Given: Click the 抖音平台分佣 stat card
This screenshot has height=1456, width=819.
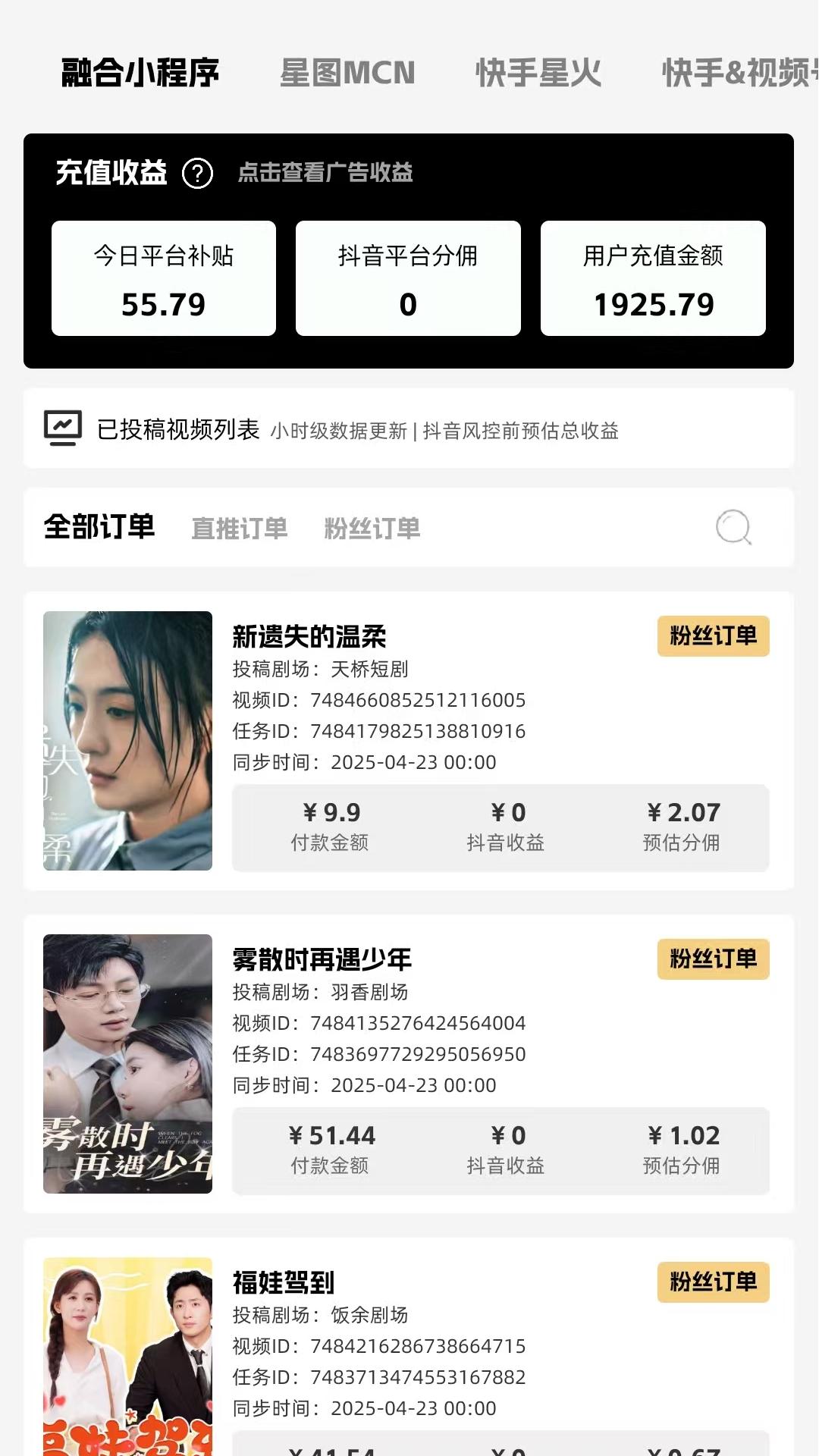Looking at the screenshot, I should point(409,278).
